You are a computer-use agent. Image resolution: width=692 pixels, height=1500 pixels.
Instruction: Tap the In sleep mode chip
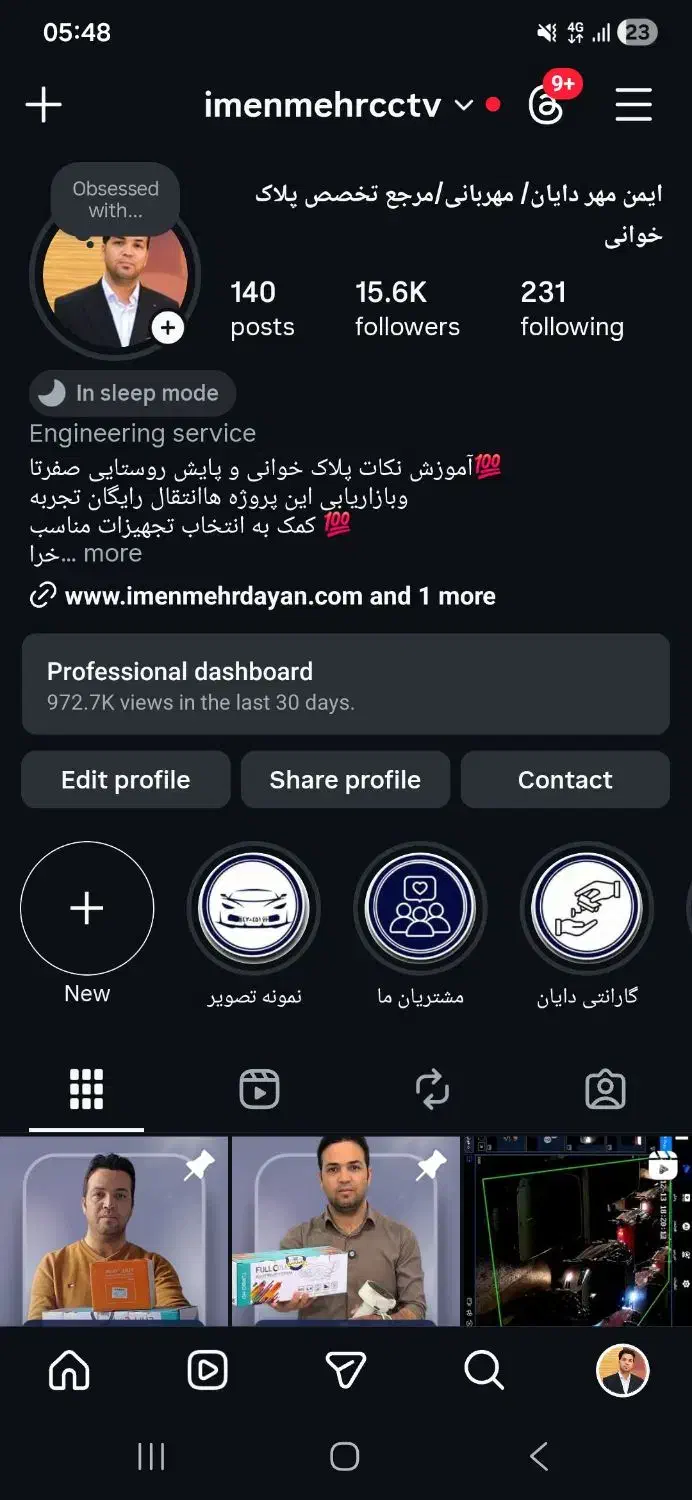pyautogui.click(x=132, y=393)
